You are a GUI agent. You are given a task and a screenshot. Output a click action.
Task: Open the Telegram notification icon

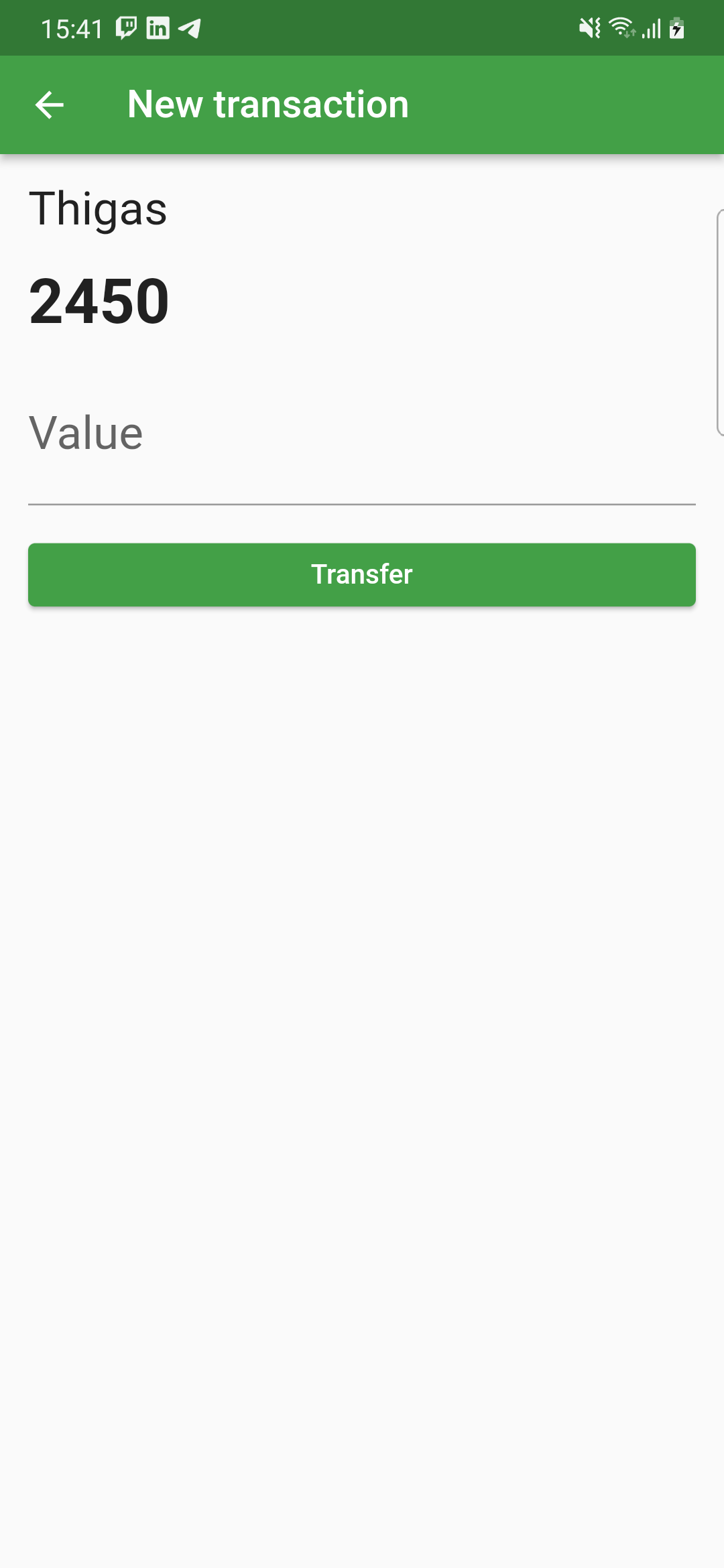click(x=190, y=27)
